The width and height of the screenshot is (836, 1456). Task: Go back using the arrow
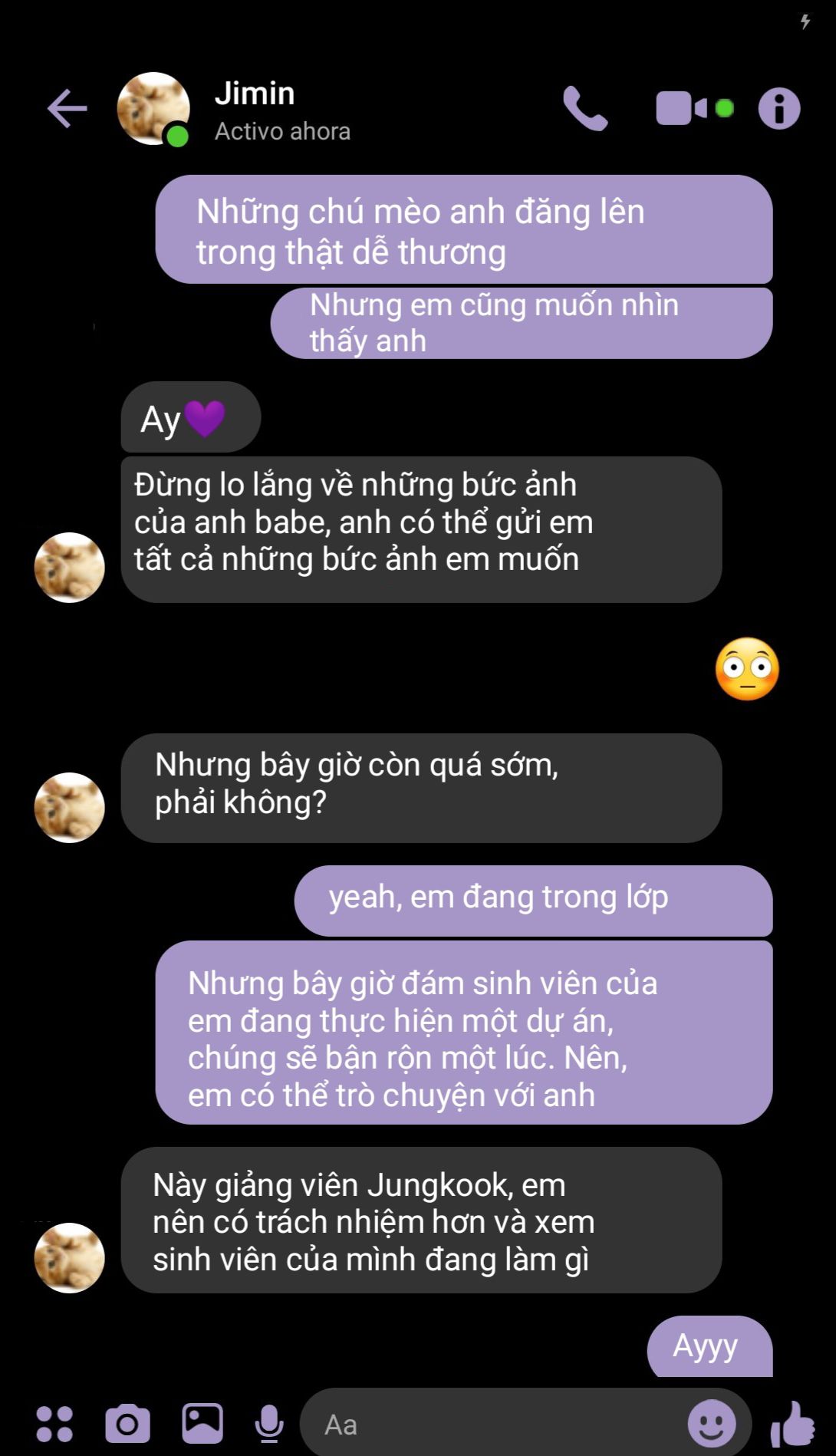pyautogui.click(x=67, y=108)
